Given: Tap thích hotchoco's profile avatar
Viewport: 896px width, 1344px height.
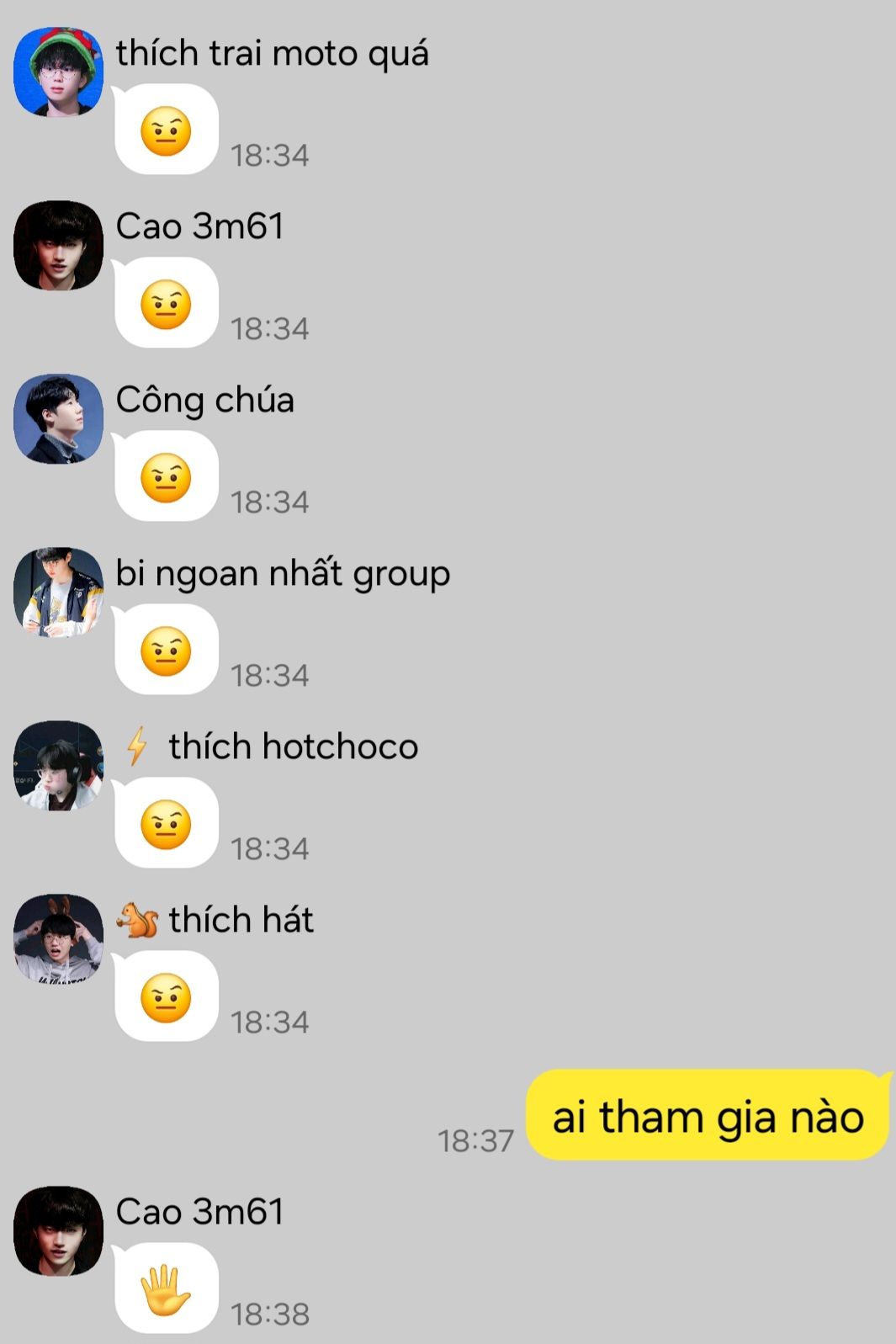Looking at the screenshot, I should coord(58,765).
